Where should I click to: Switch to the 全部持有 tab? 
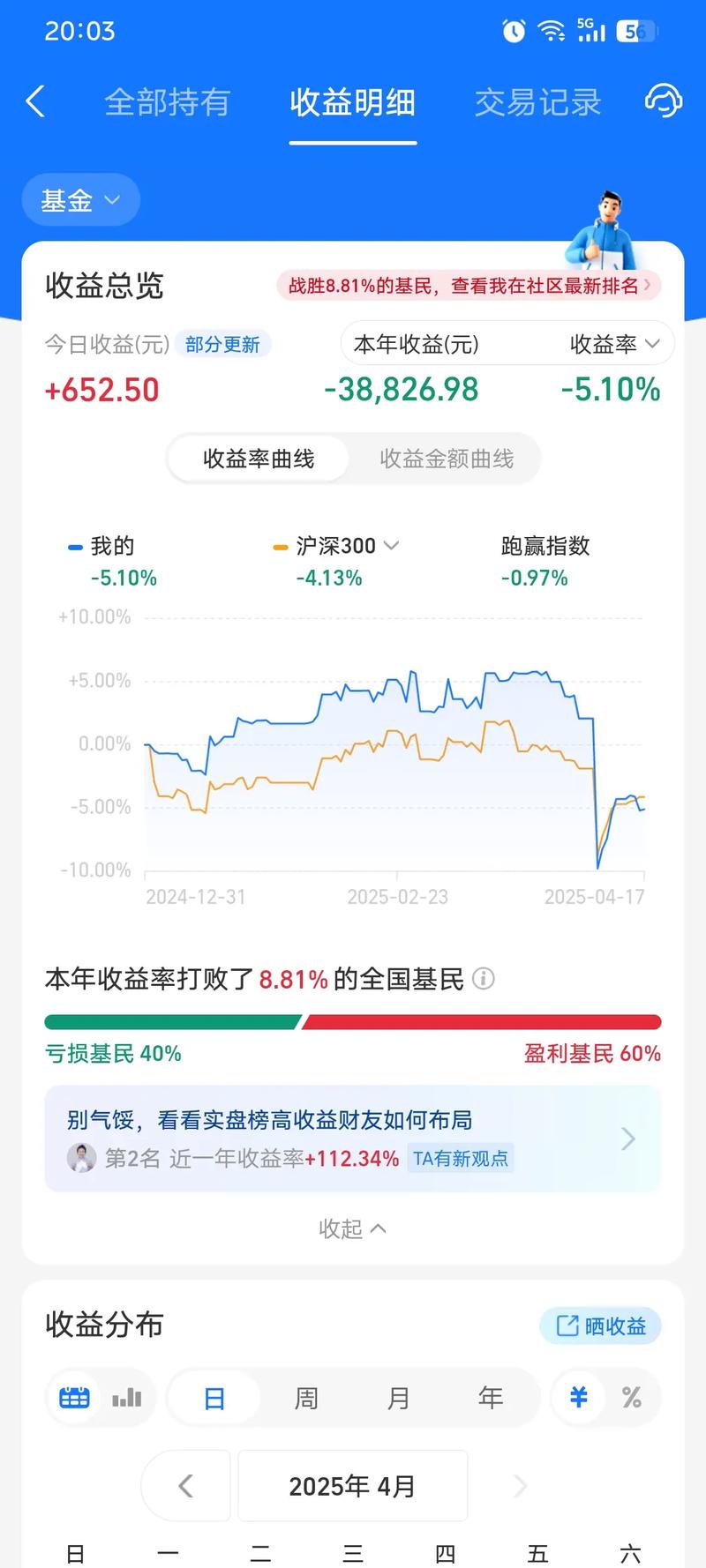tap(168, 101)
